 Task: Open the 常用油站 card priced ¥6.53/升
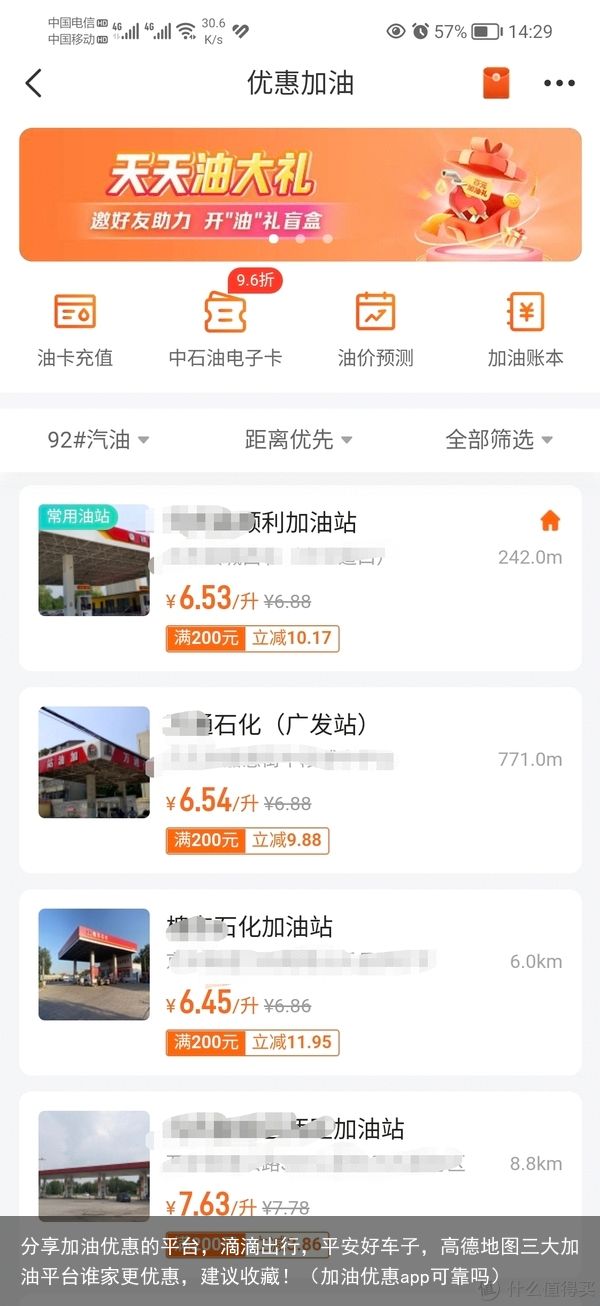pyautogui.click(x=300, y=578)
